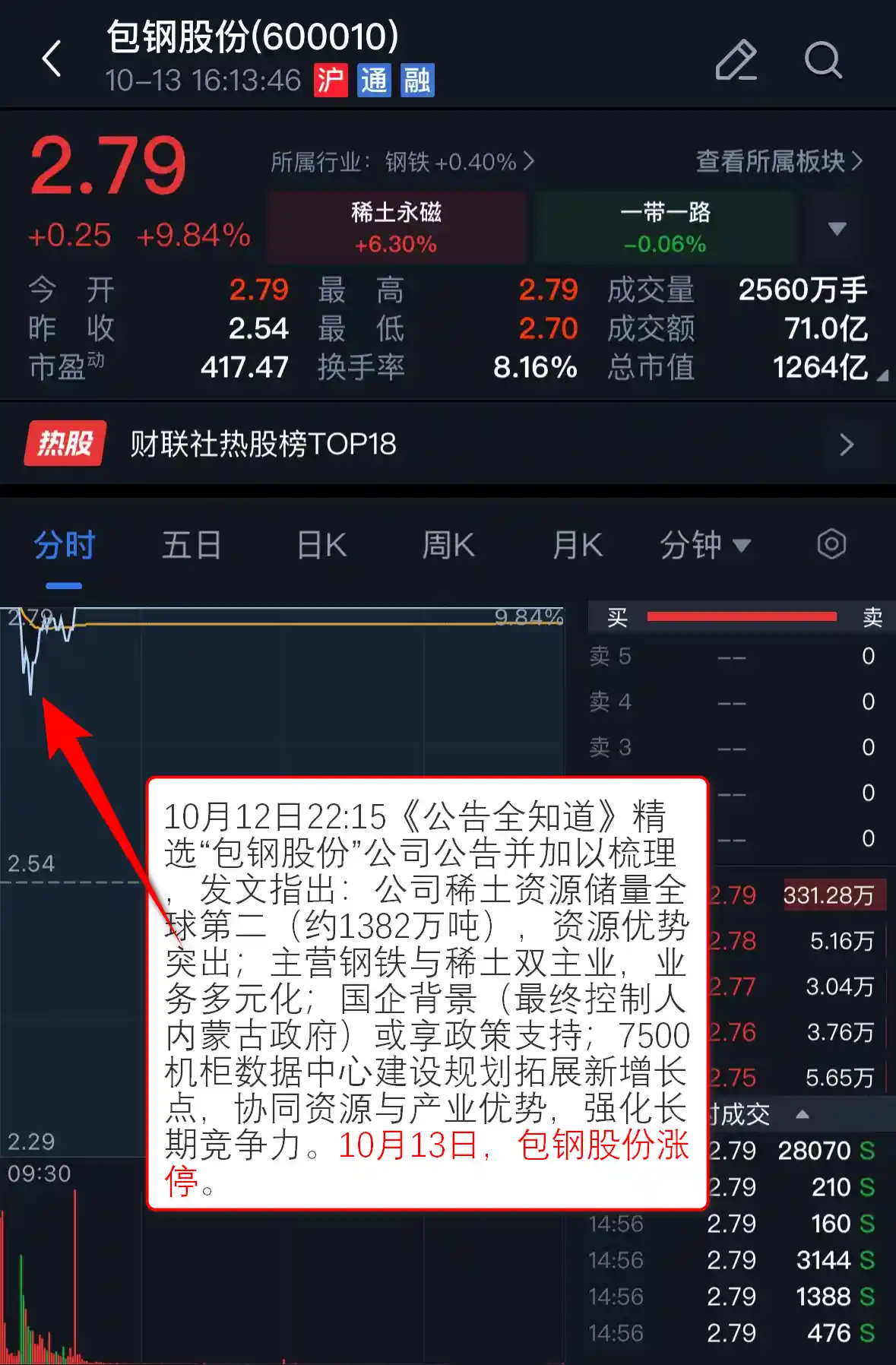Select the 一带一路 sector card

click(x=664, y=226)
